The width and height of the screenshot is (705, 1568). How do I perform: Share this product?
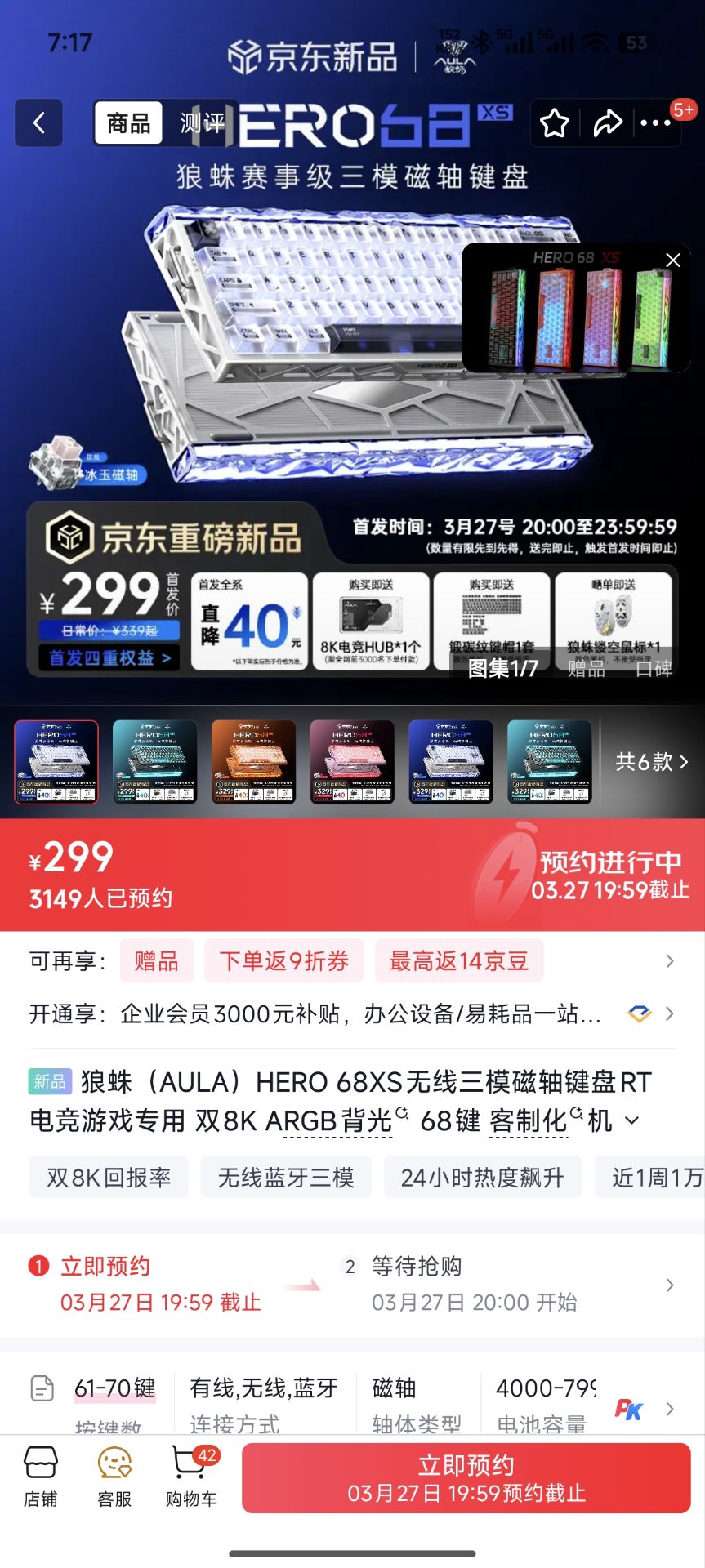(x=607, y=123)
